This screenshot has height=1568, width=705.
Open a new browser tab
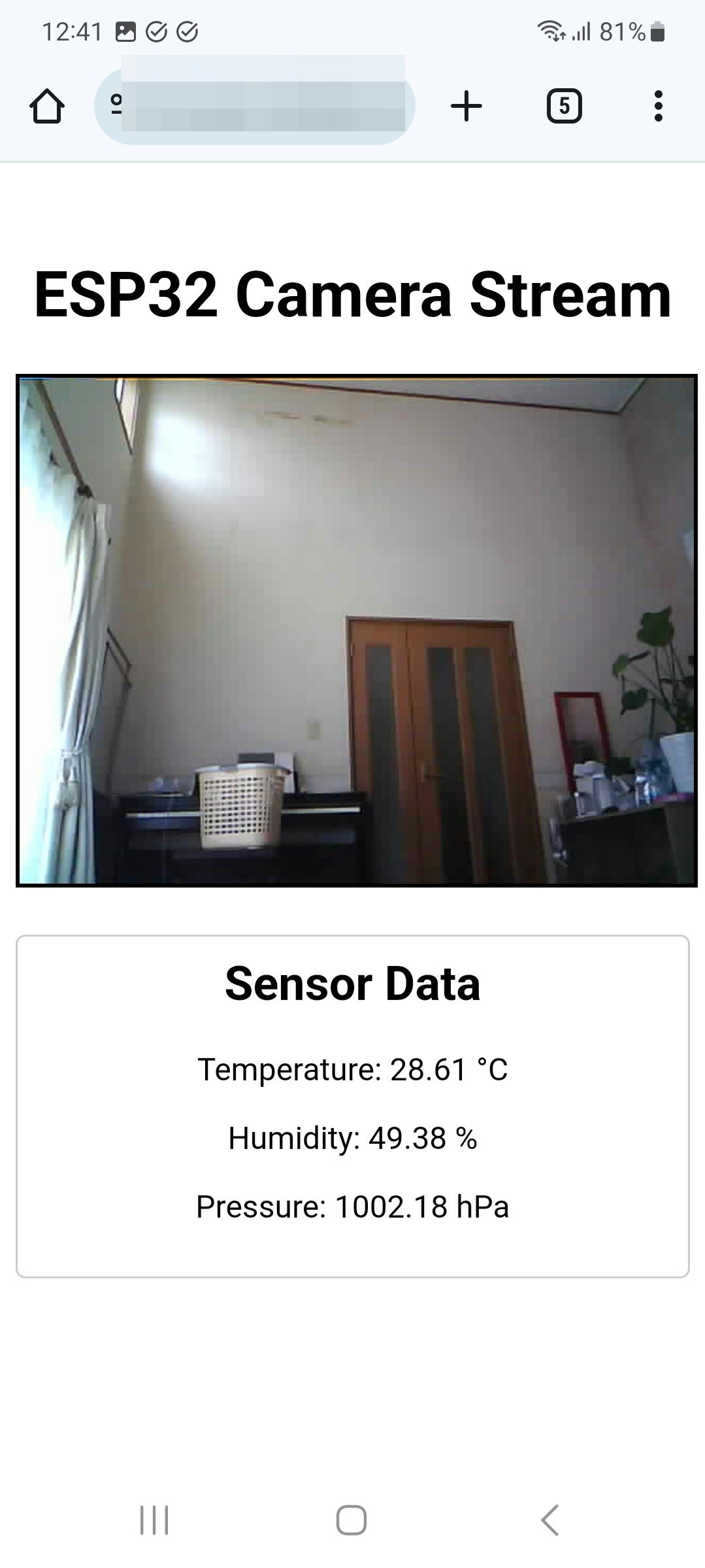pyautogui.click(x=467, y=106)
